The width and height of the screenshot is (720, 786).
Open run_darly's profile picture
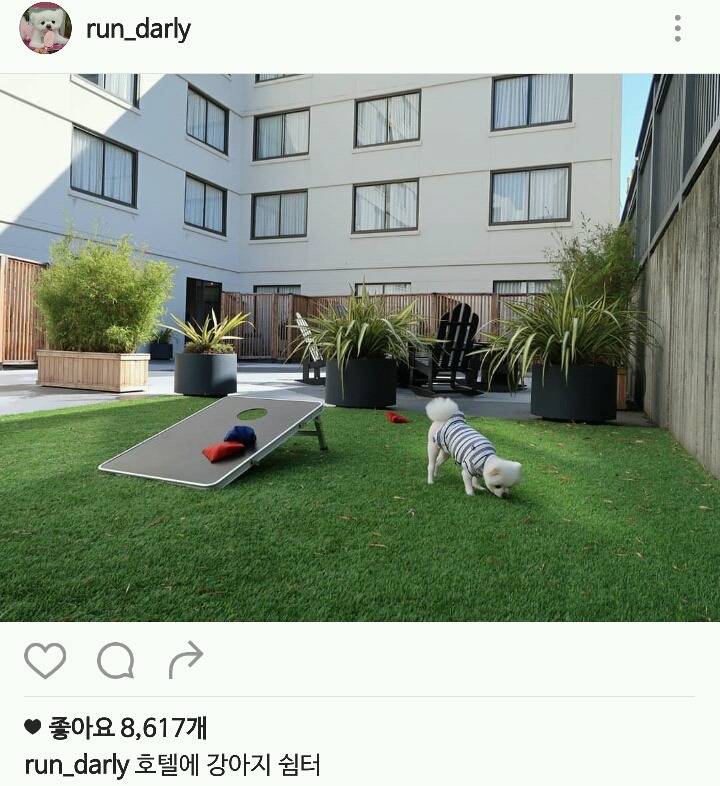pos(46,29)
